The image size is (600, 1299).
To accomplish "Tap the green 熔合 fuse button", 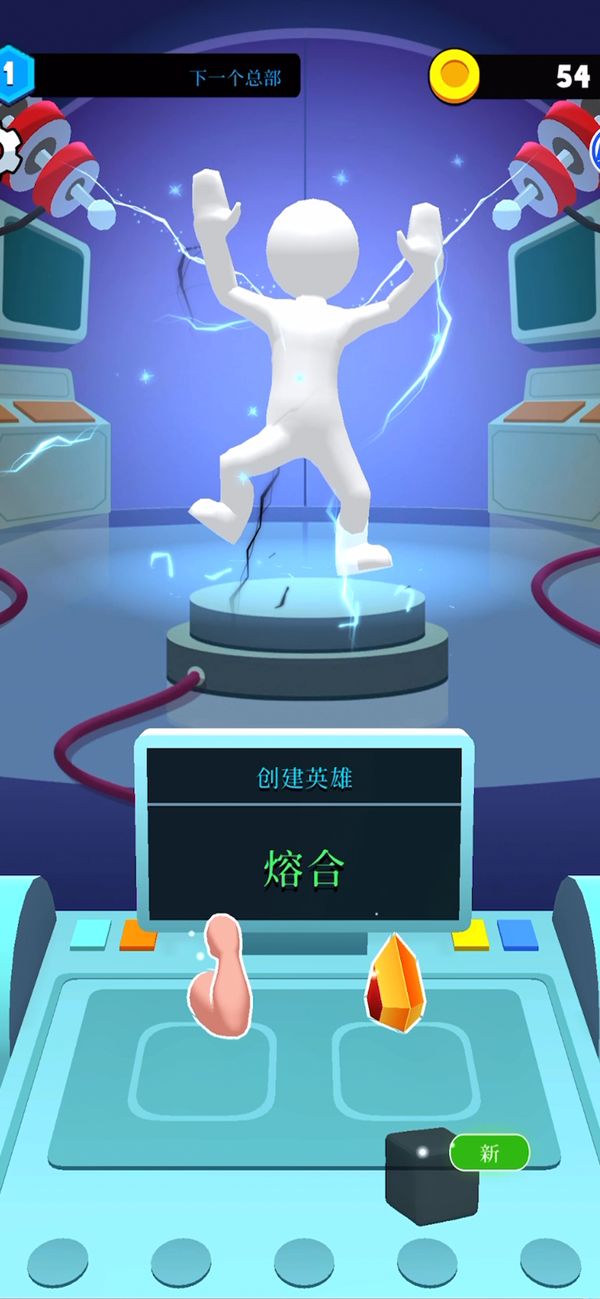I will click(x=304, y=870).
